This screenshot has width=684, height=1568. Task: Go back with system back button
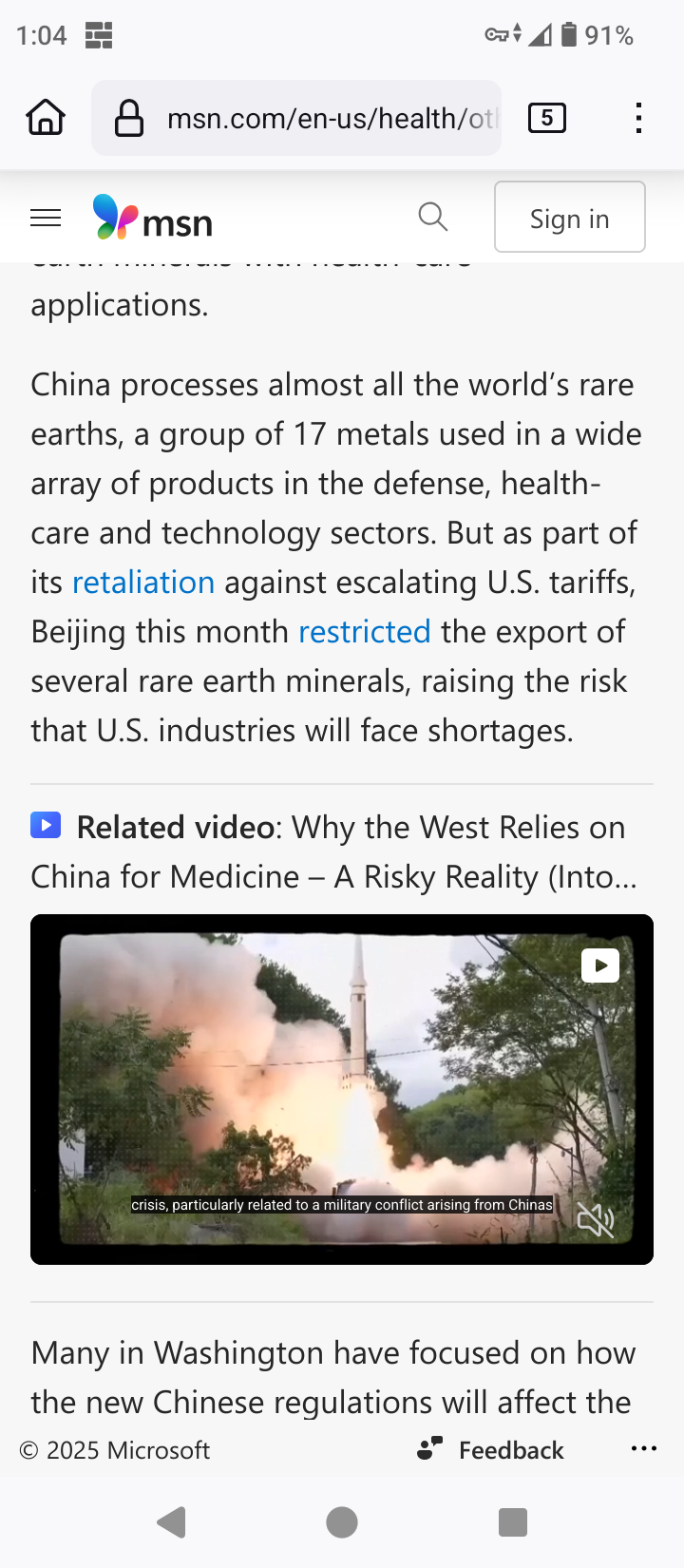[172, 1522]
